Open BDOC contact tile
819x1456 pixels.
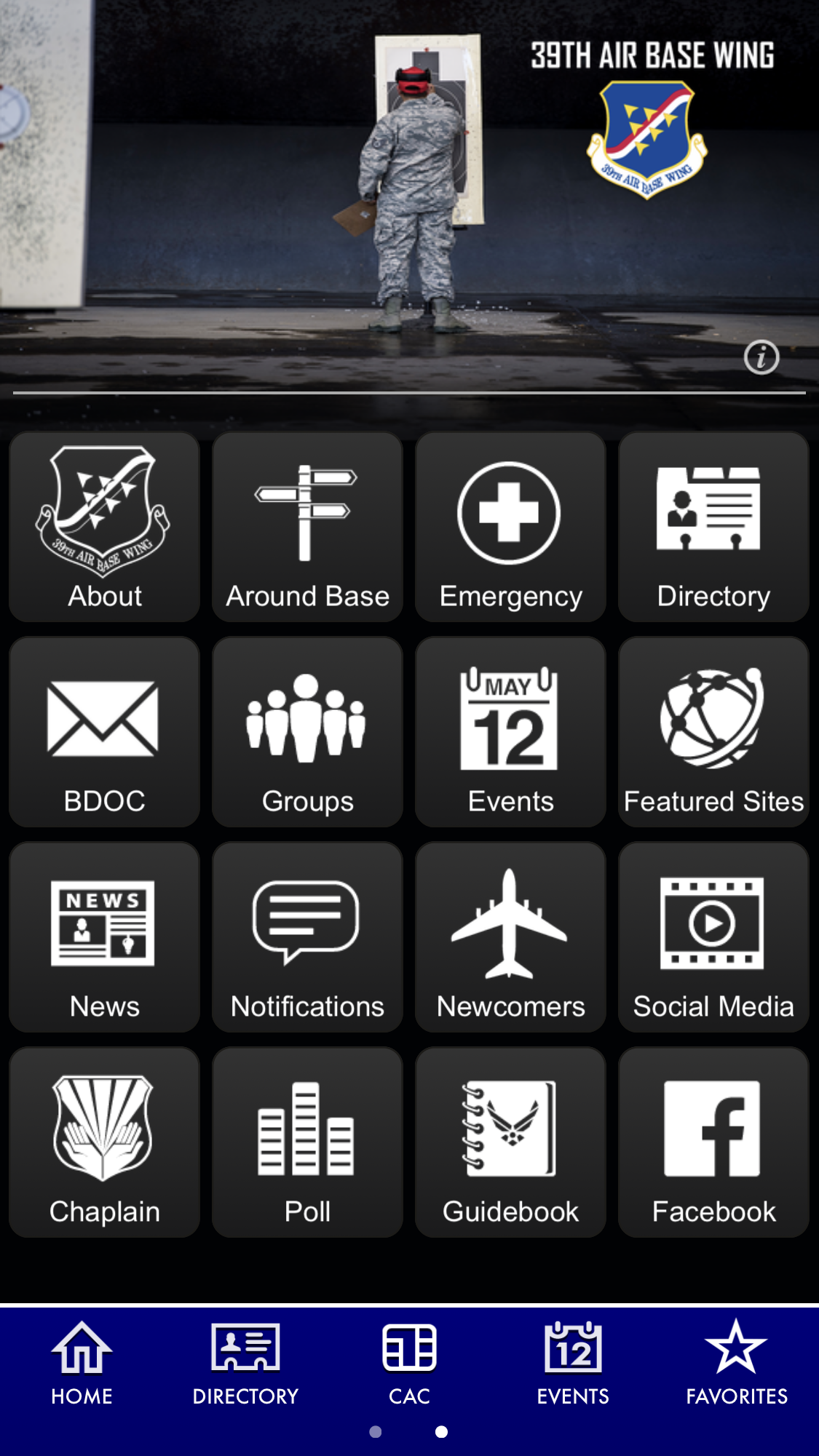[104, 733]
